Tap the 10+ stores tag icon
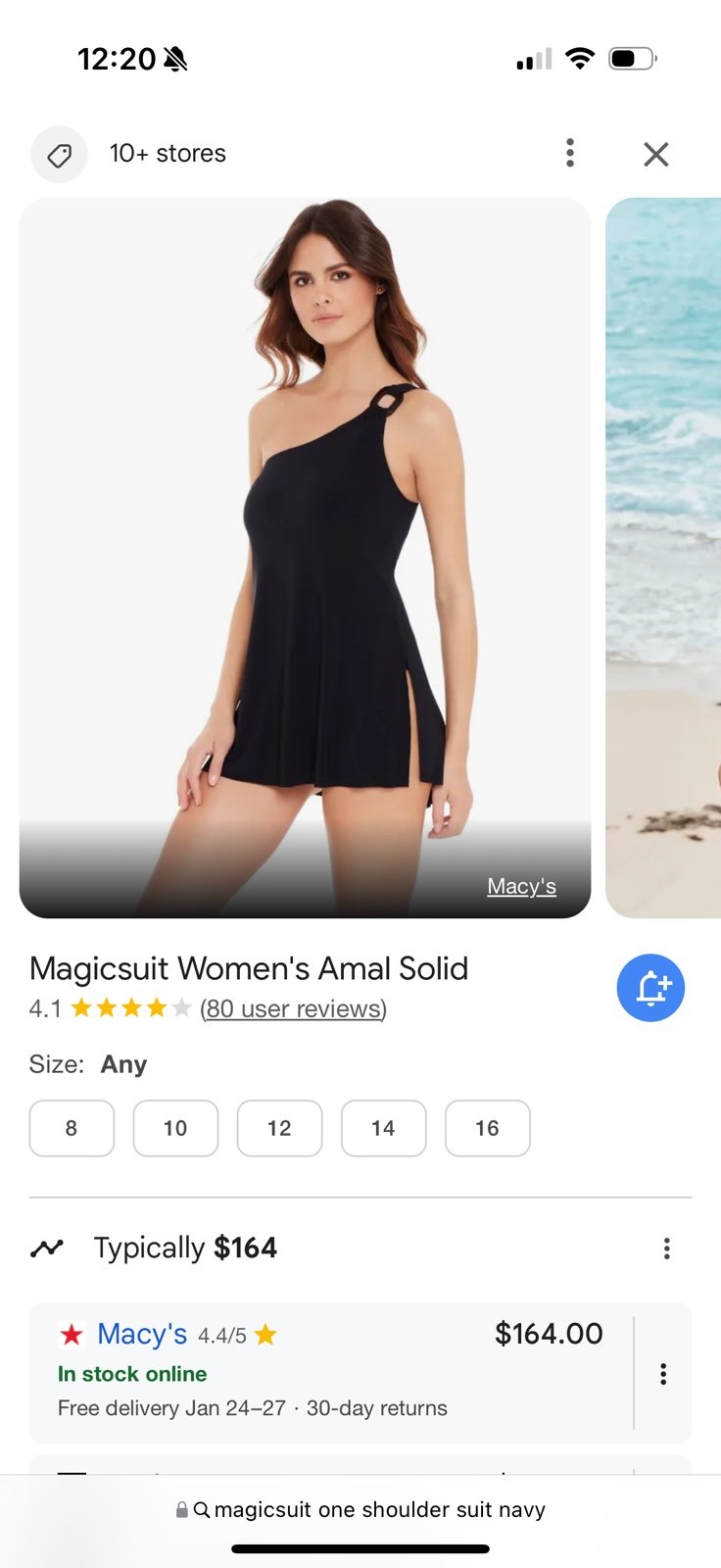This screenshot has width=721, height=1568. coord(60,155)
